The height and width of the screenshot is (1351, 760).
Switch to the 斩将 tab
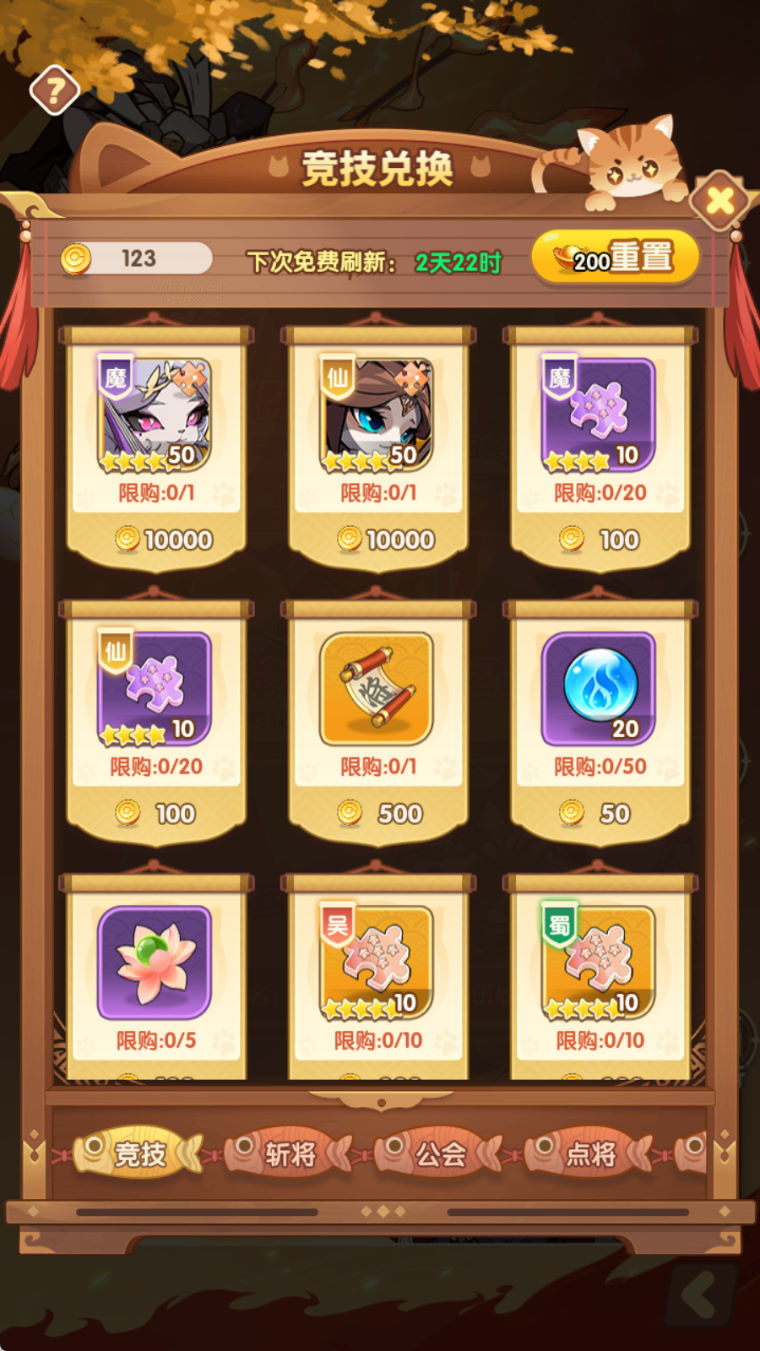pyautogui.click(x=289, y=1155)
